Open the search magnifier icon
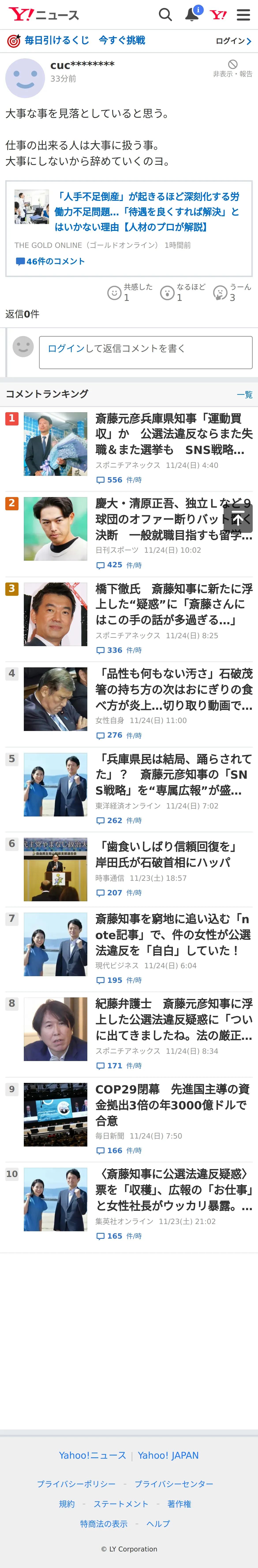 165,15
